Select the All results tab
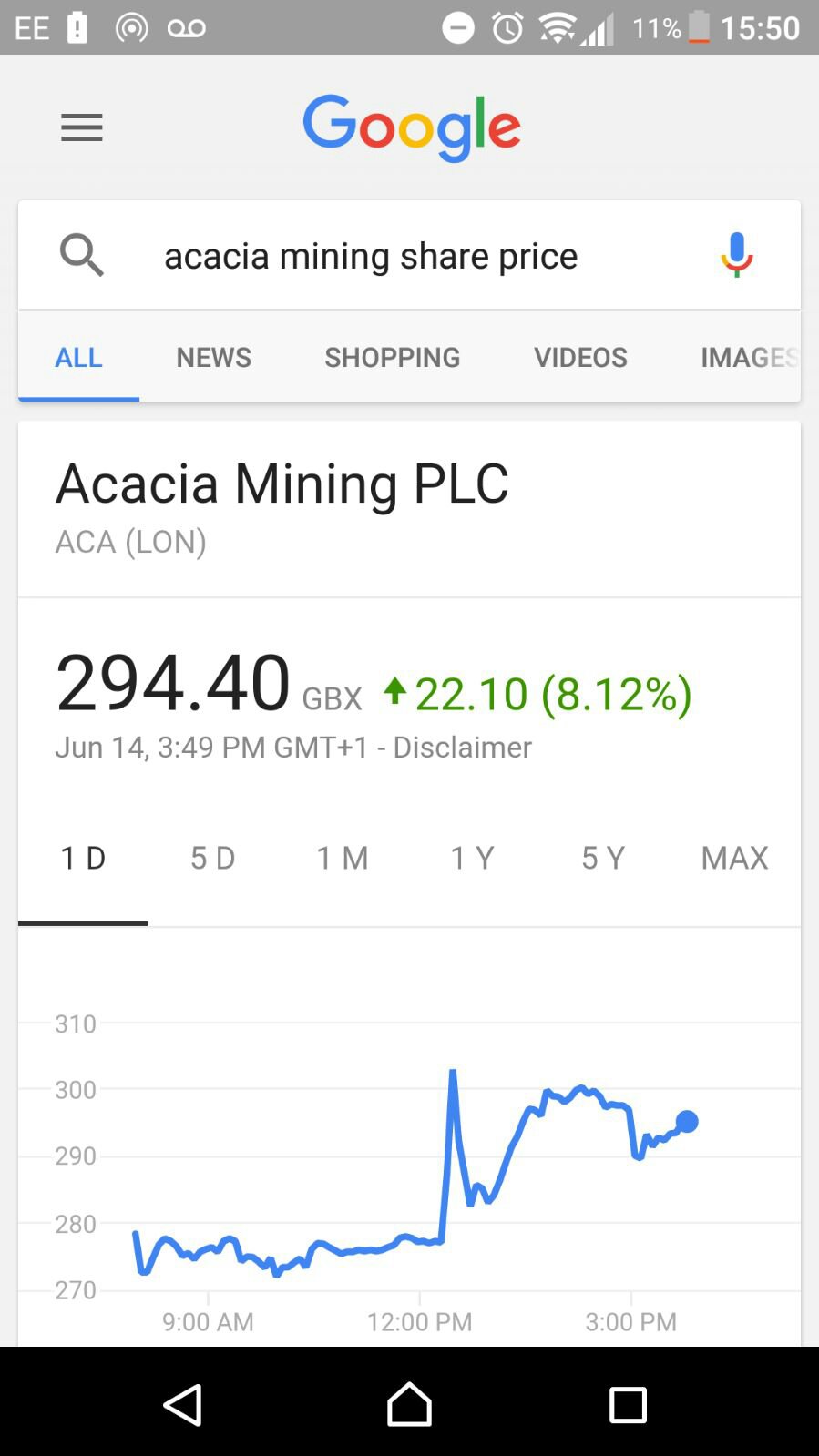The image size is (819, 1456). [x=78, y=357]
